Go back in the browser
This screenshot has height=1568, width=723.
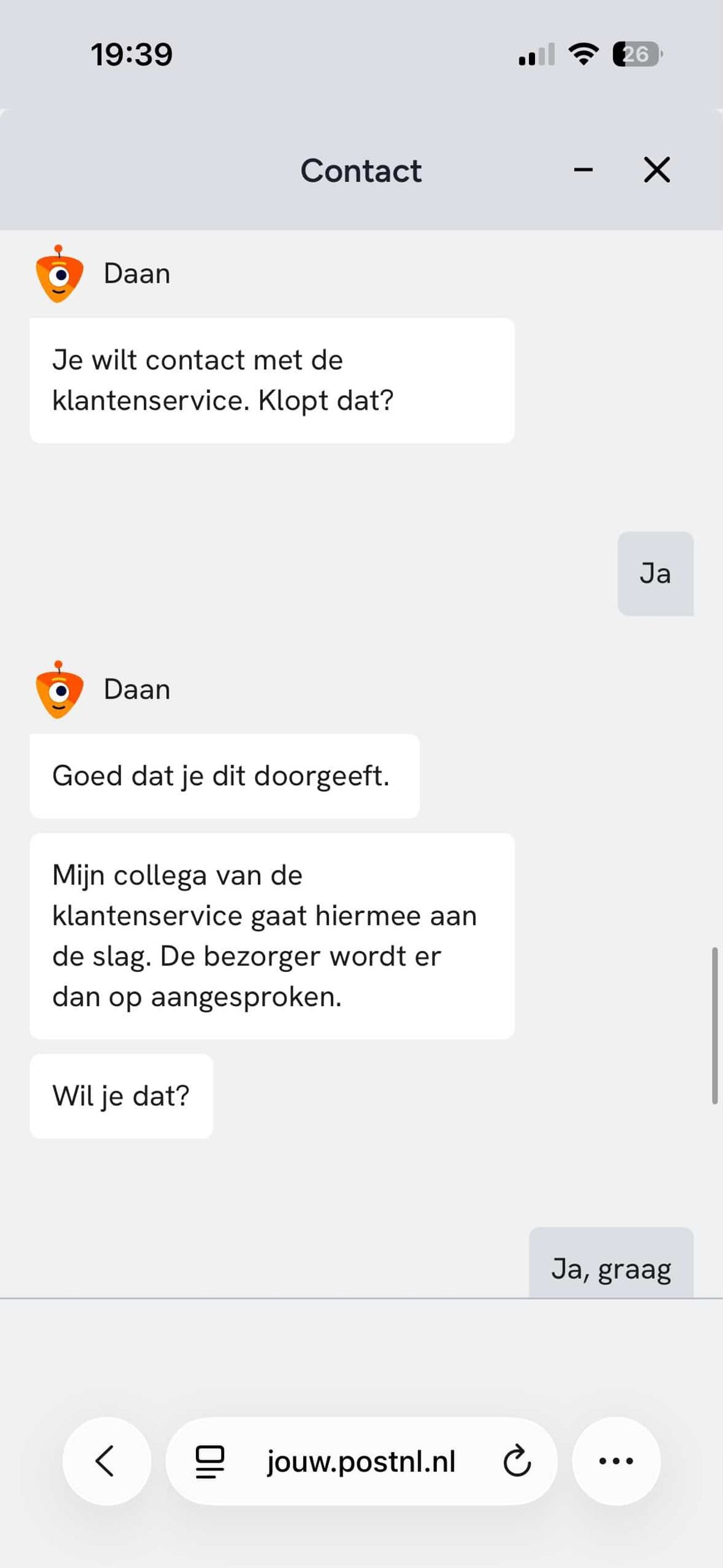click(x=106, y=1461)
